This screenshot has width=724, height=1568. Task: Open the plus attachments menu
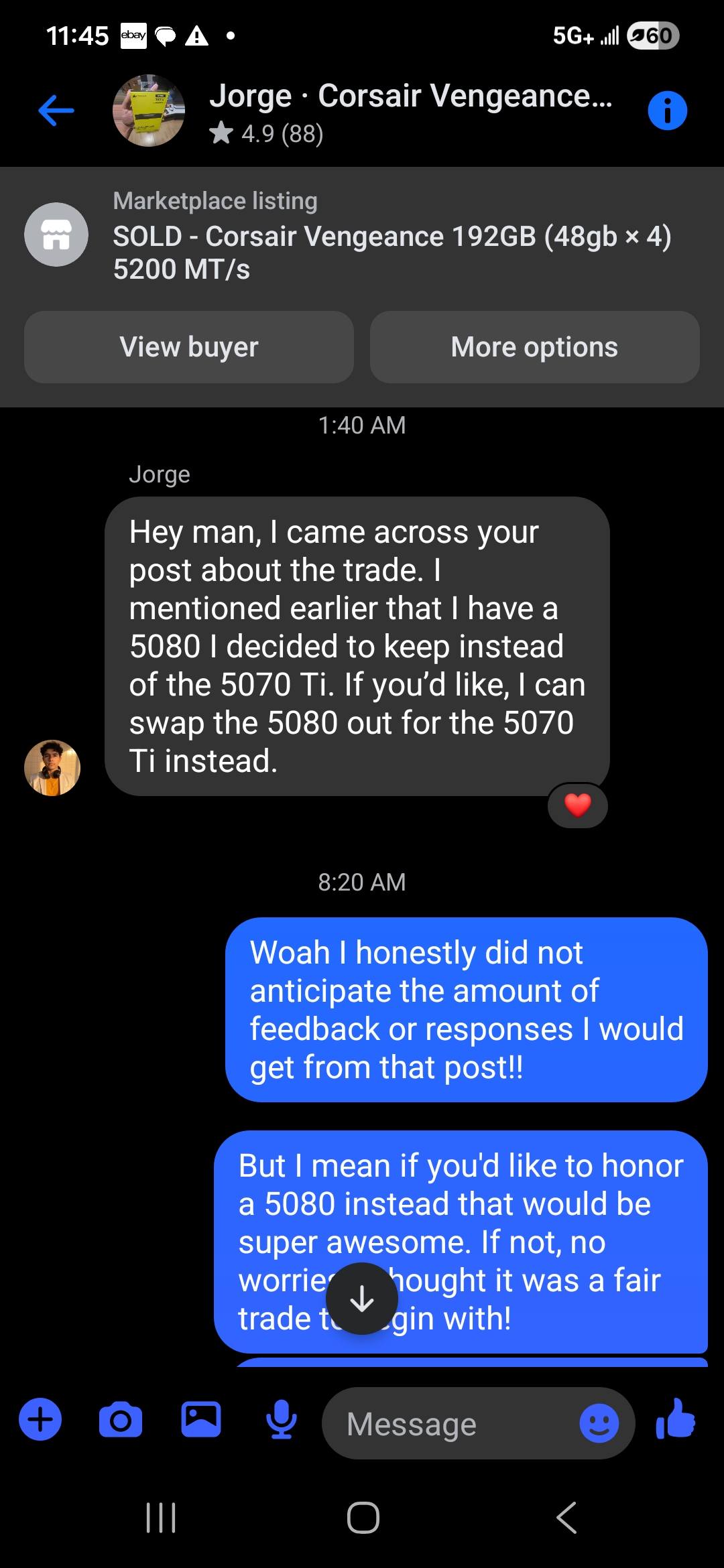tap(40, 1420)
